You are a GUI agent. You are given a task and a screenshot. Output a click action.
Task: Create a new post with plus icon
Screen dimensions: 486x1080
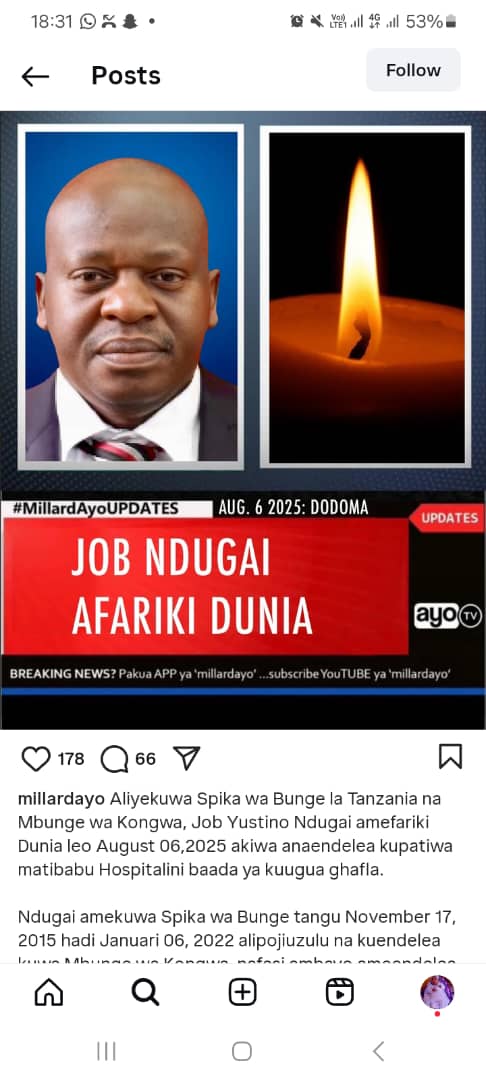click(x=242, y=993)
